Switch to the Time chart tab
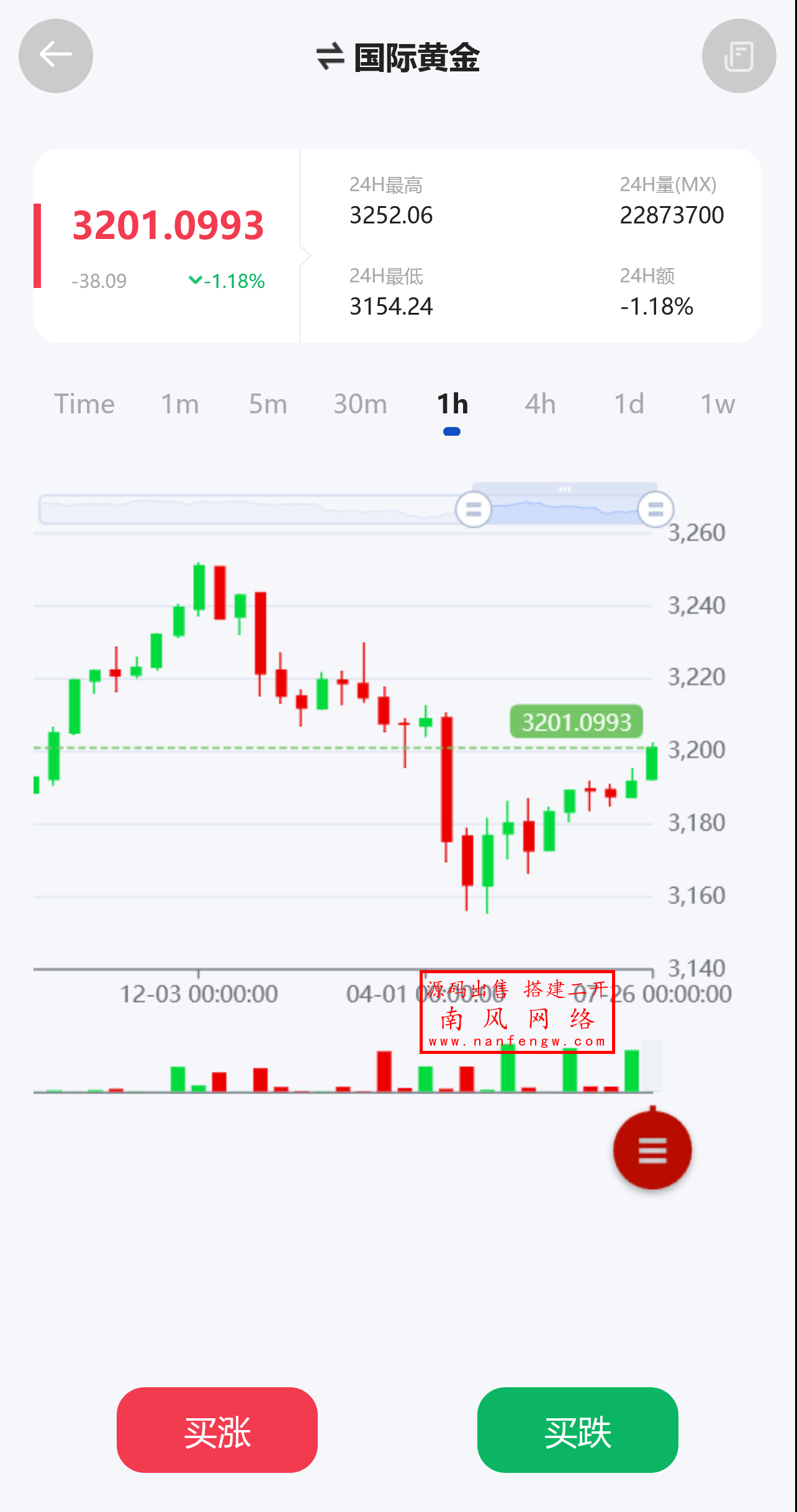Image resolution: width=797 pixels, height=1512 pixels. point(84,404)
